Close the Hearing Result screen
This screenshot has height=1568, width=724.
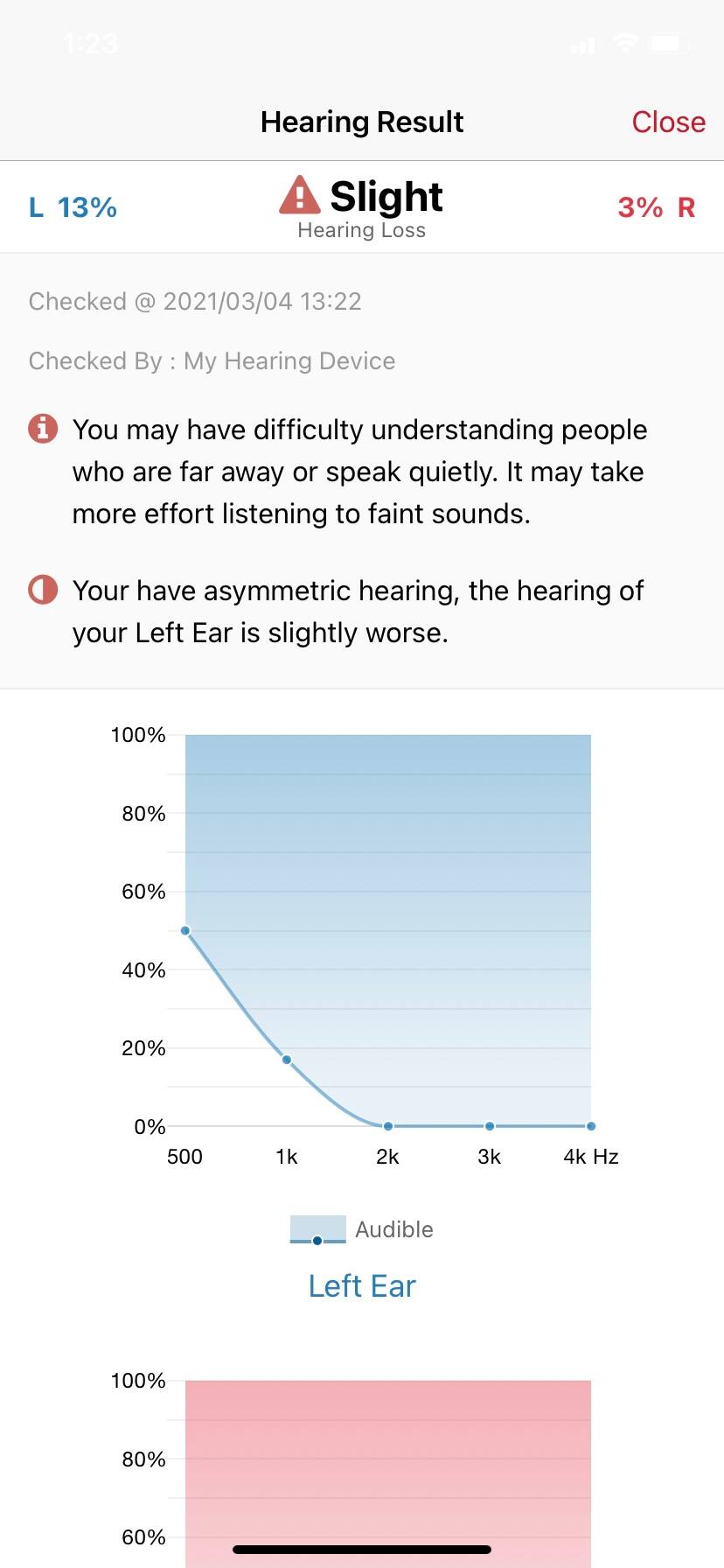[x=668, y=122]
